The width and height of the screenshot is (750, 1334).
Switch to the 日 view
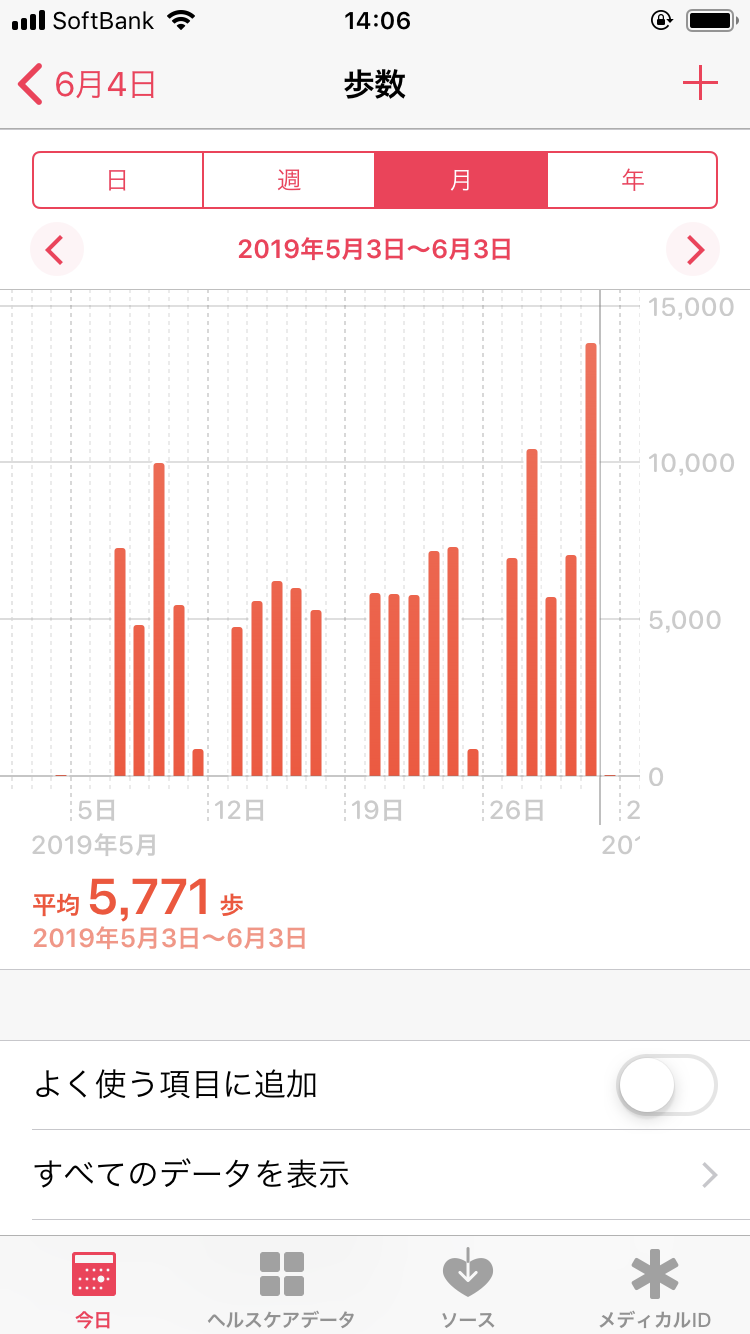pyautogui.click(x=118, y=180)
